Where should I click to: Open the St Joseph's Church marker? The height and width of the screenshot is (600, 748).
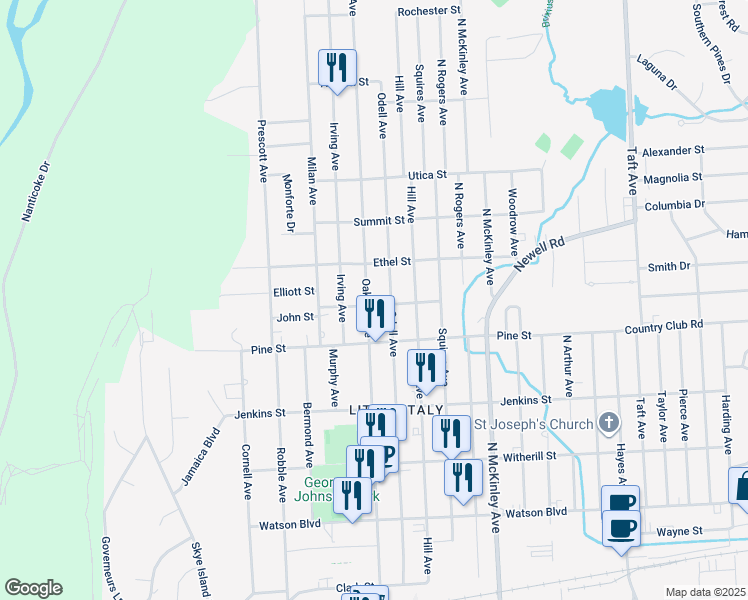click(607, 423)
